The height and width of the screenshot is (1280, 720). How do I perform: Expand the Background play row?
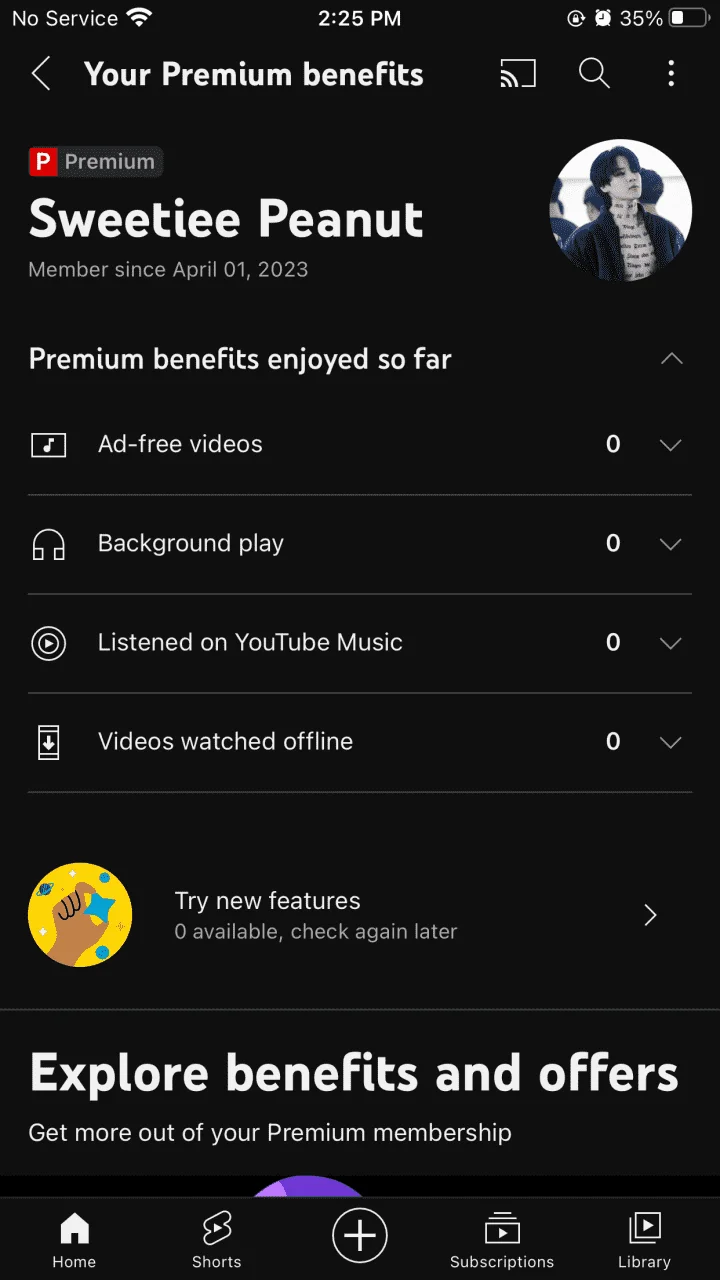[360, 544]
